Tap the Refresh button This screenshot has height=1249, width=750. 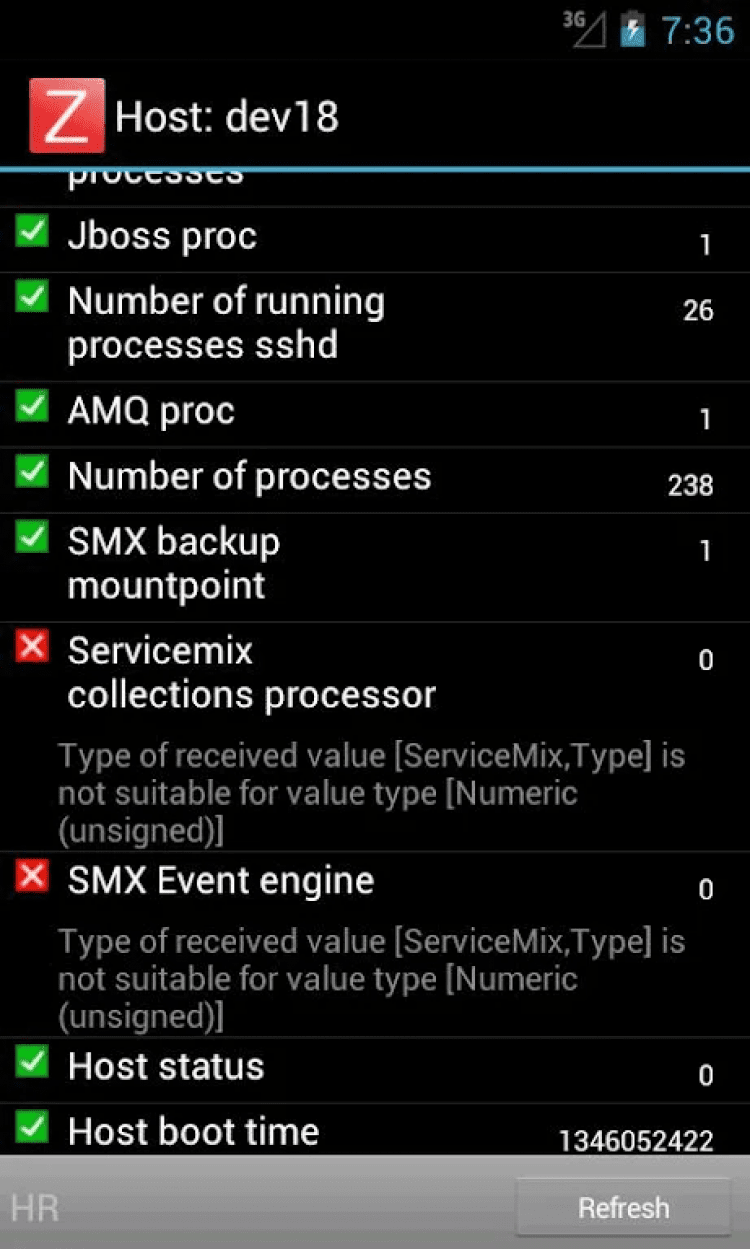click(623, 1207)
